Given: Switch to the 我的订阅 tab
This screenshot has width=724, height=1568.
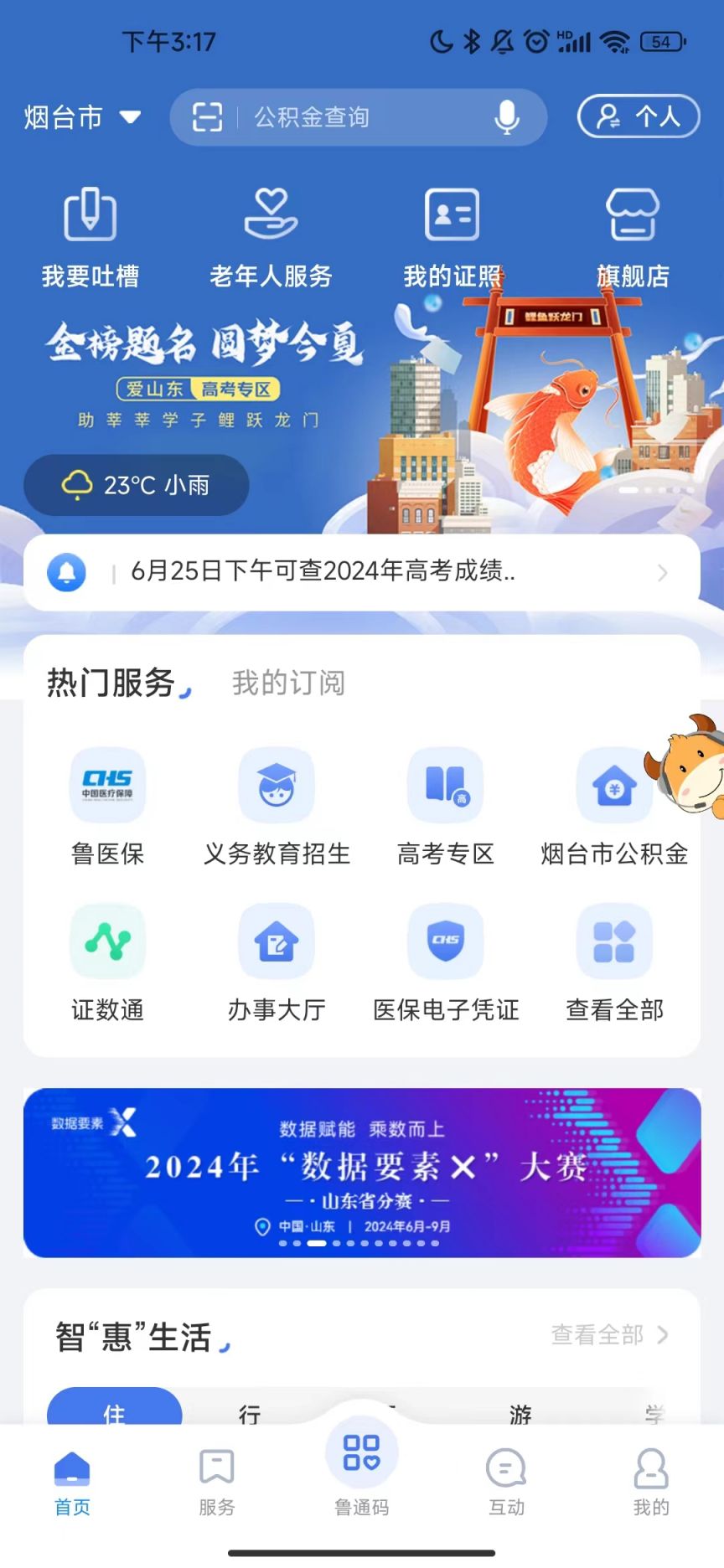Looking at the screenshot, I should tap(288, 683).
